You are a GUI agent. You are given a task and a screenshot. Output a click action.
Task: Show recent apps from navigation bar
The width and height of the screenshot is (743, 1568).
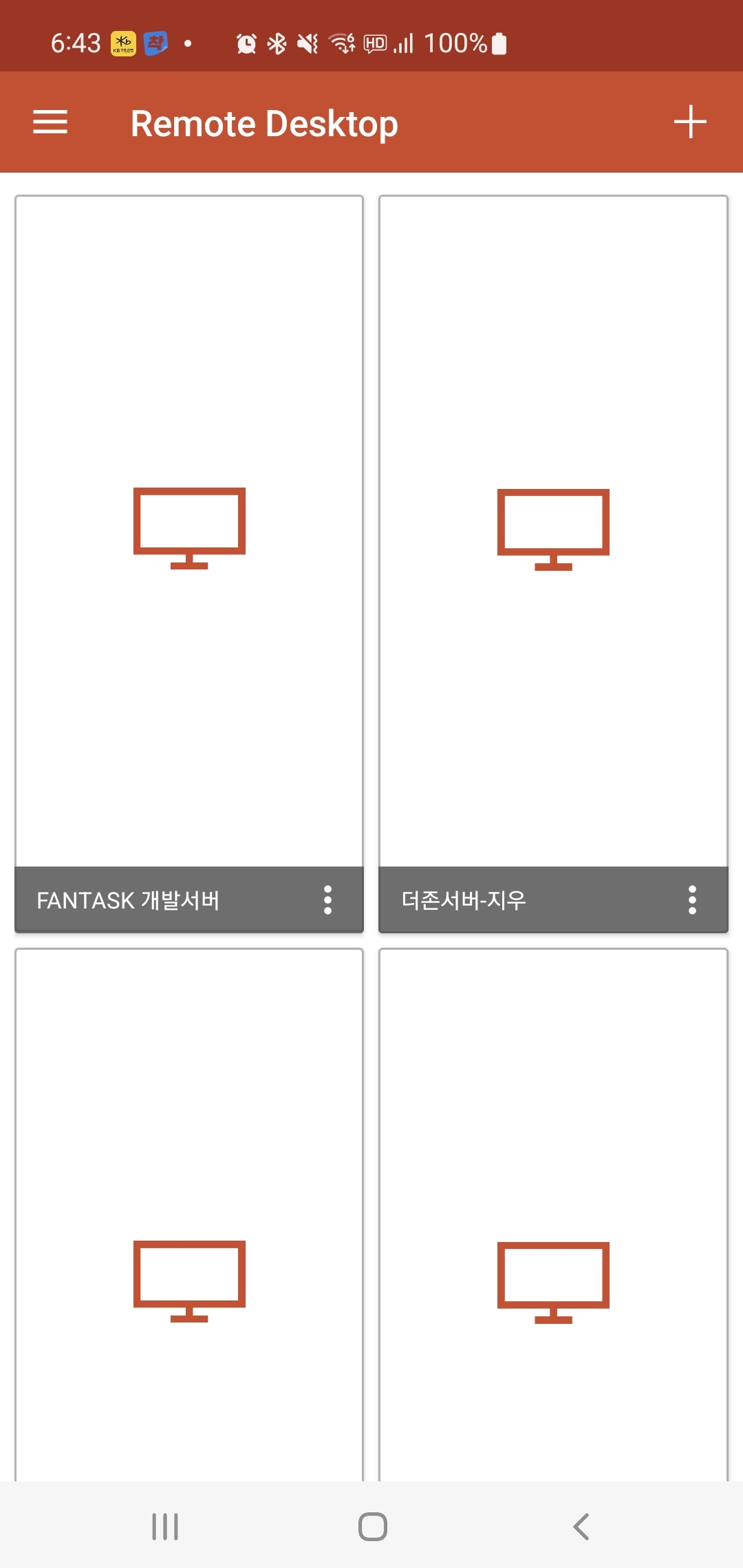click(x=165, y=1527)
